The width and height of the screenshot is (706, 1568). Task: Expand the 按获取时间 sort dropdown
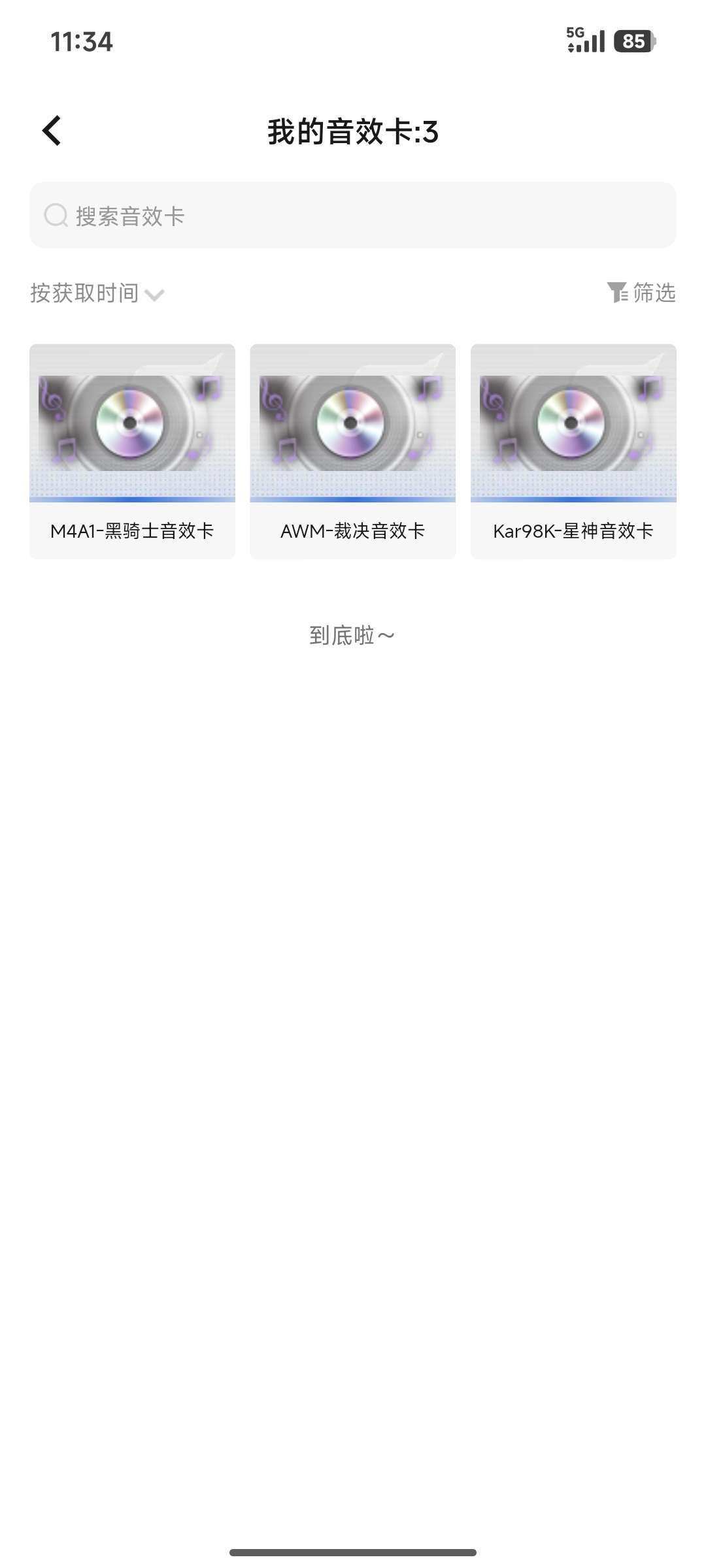(97, 293)
